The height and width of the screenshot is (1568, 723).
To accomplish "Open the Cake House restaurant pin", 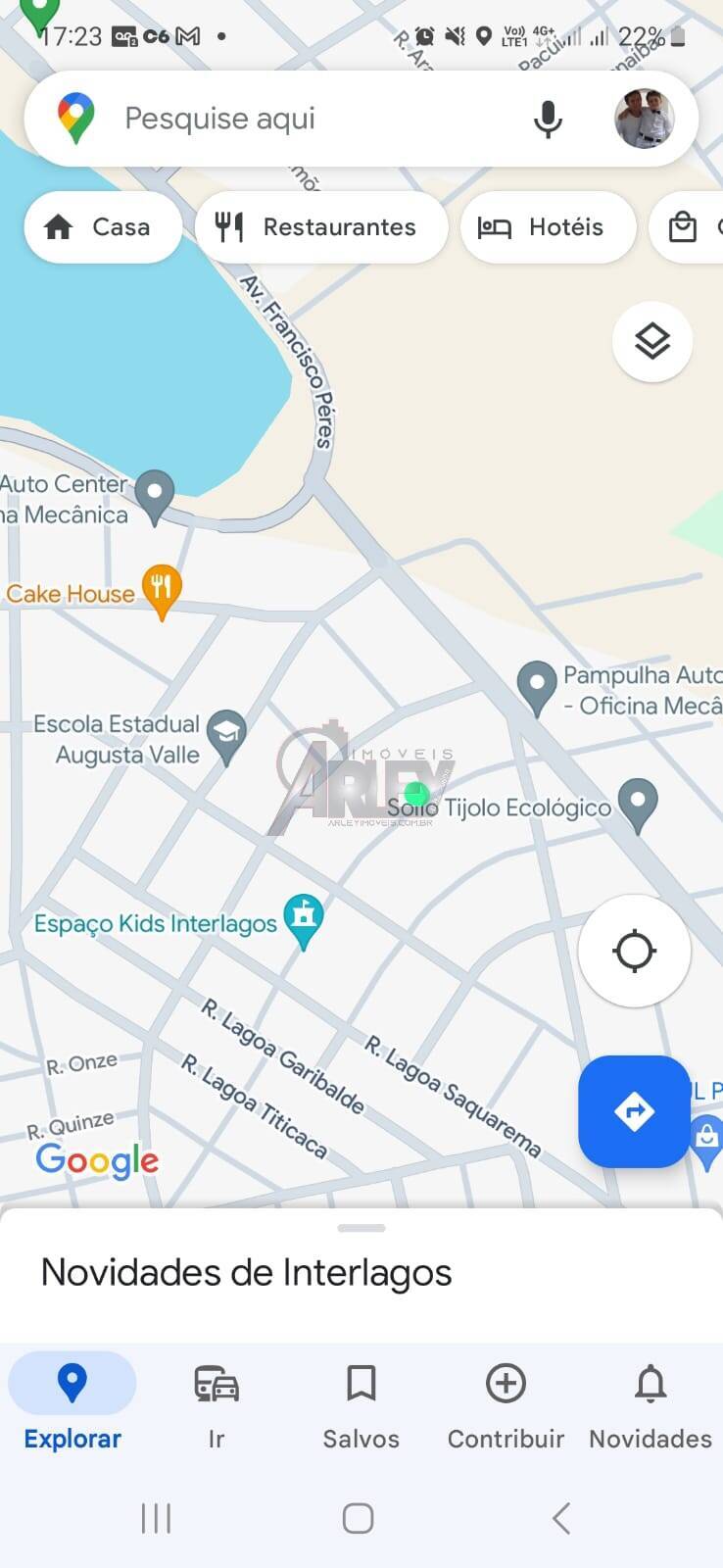I will coord(162,591).
